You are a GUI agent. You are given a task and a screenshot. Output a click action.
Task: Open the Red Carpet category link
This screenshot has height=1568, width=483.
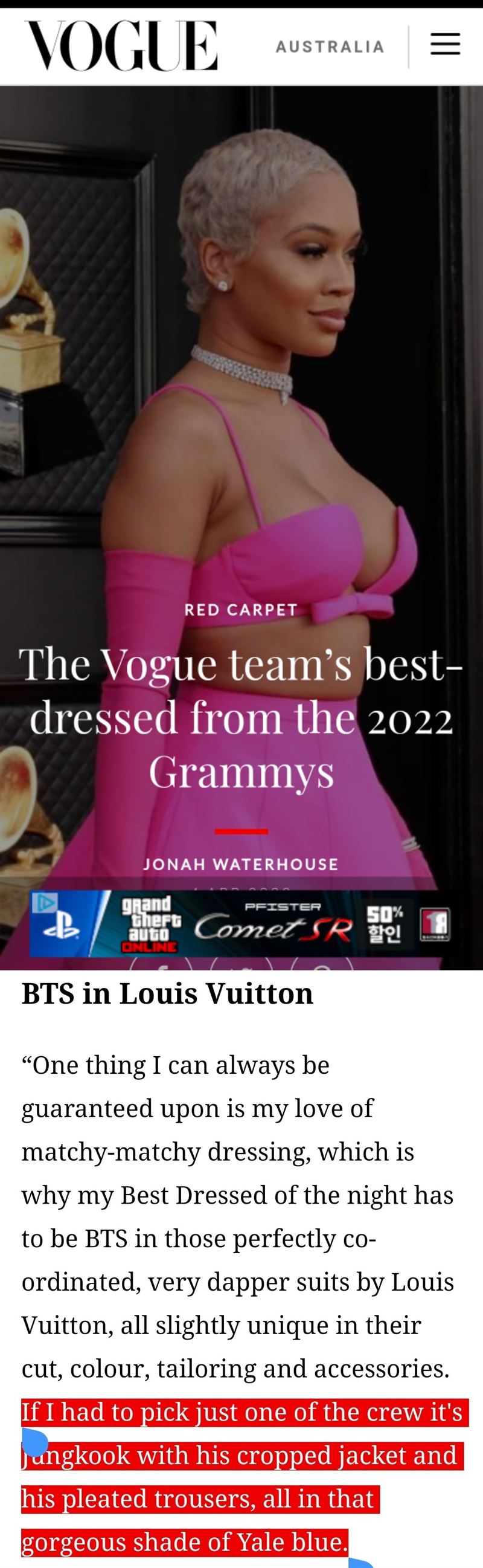pos(241,609)
